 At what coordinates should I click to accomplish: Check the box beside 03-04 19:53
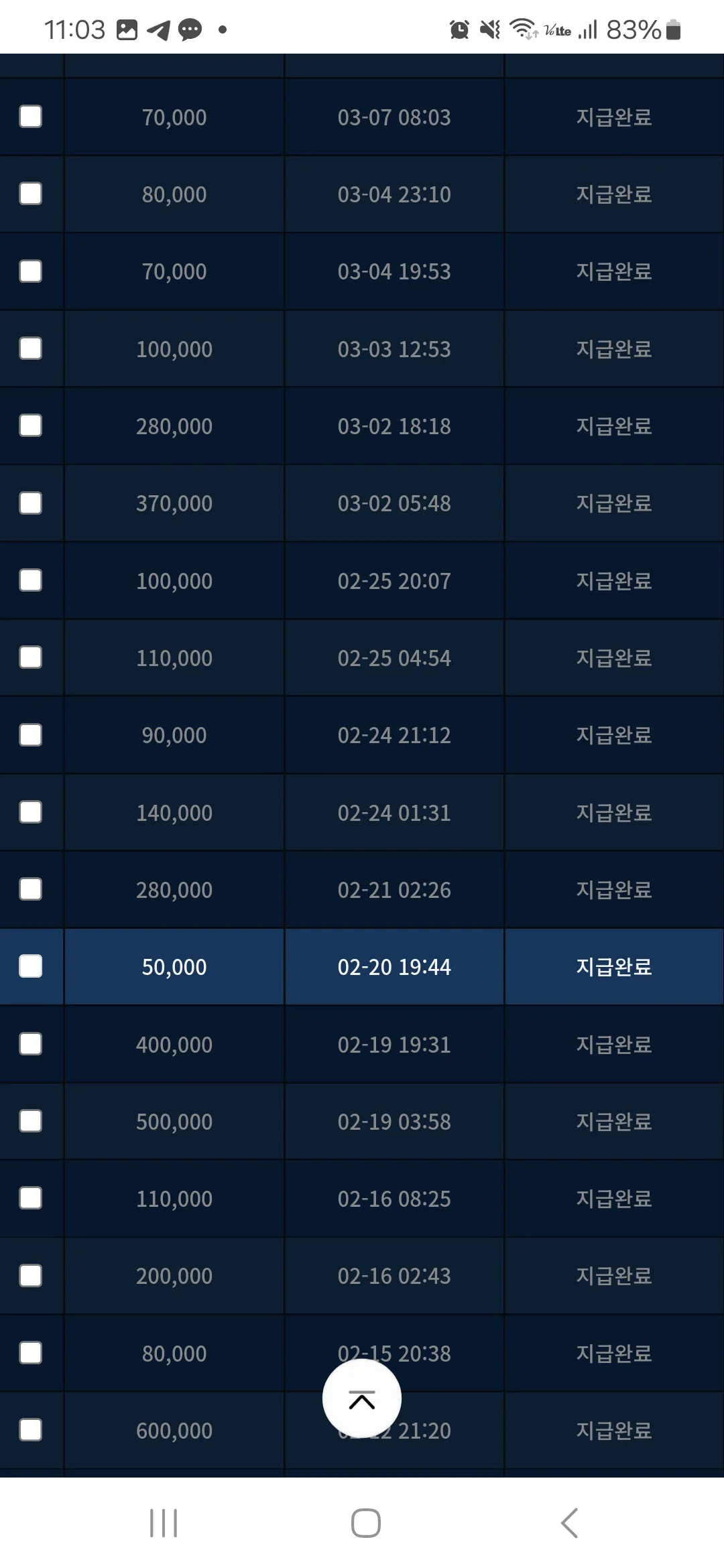pos(31,271)
